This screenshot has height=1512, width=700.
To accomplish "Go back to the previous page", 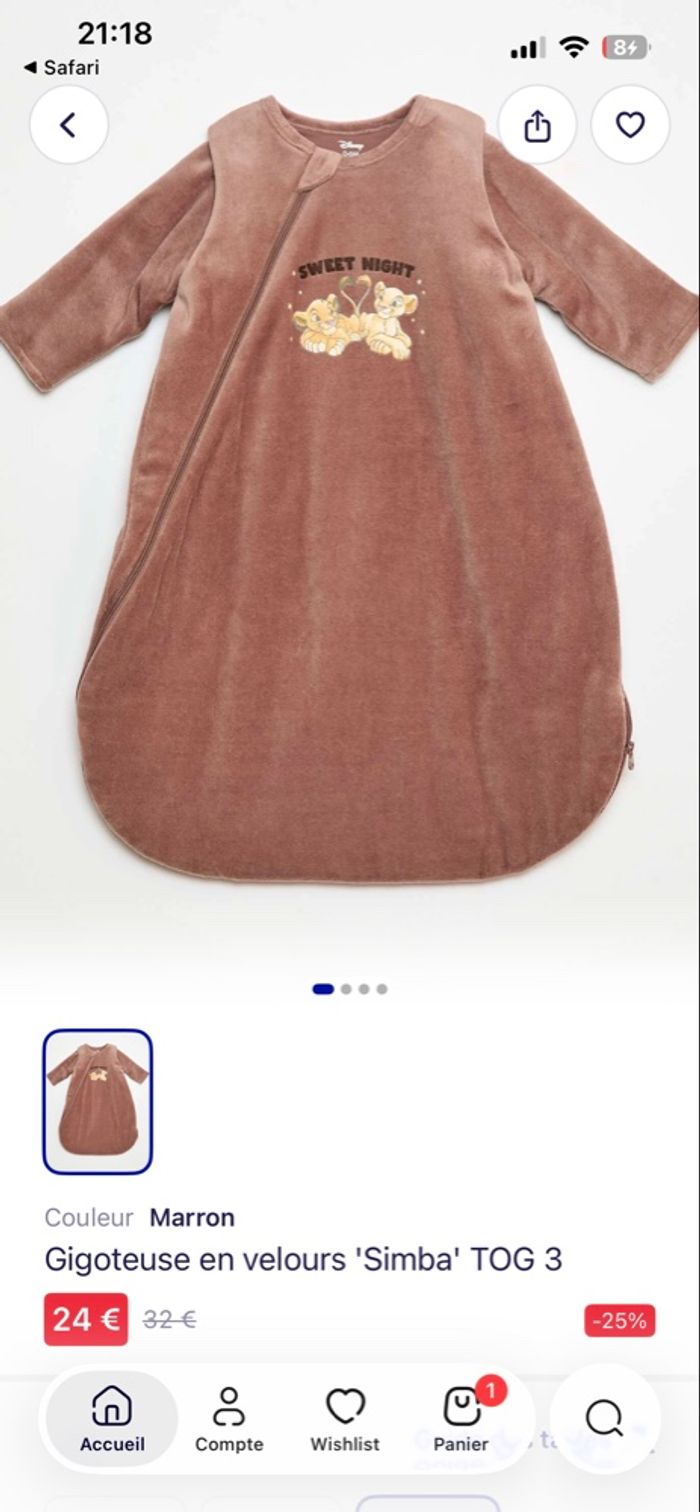I will 68,125.
